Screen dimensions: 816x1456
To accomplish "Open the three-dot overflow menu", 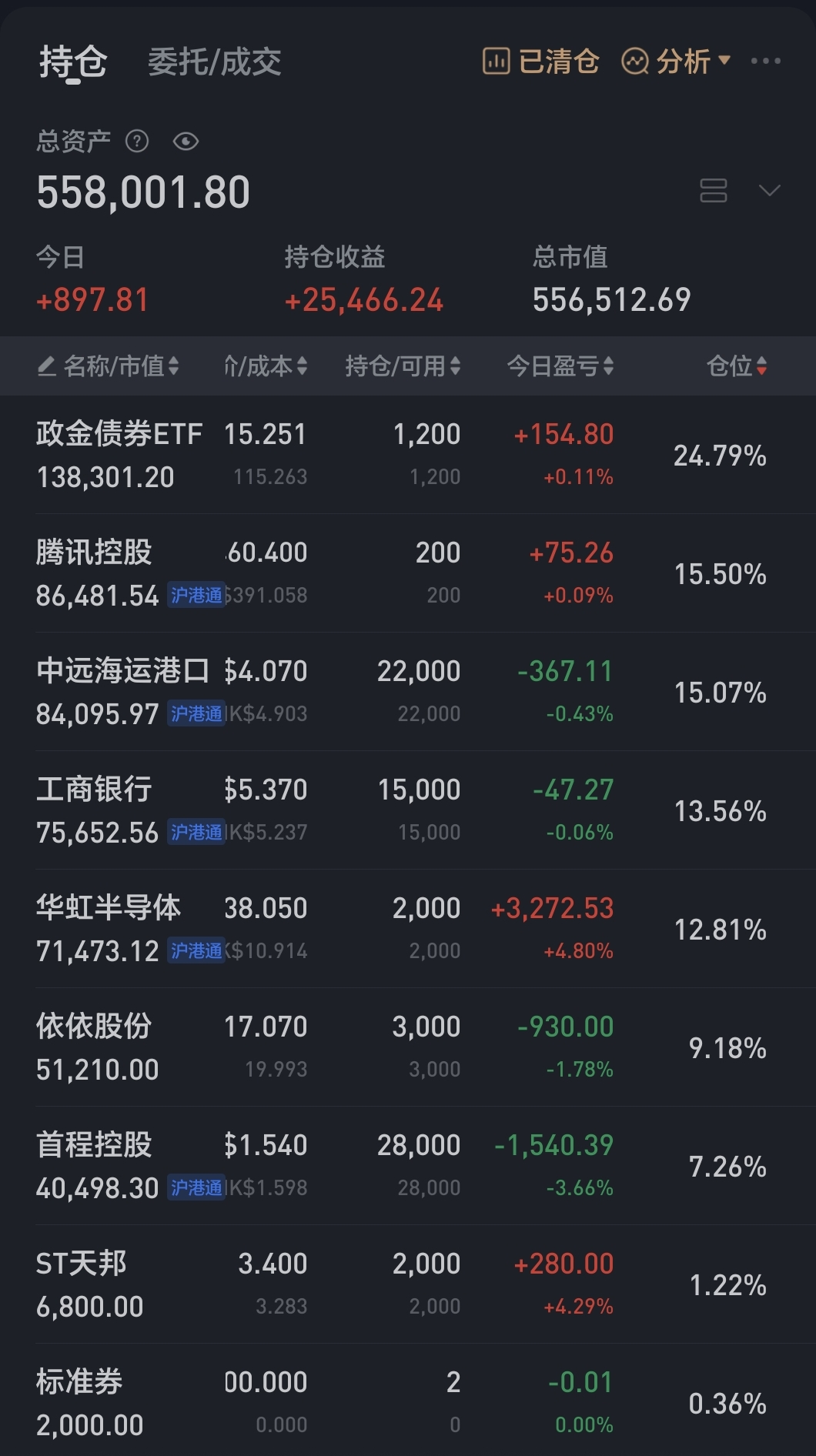I will [765, 61].
